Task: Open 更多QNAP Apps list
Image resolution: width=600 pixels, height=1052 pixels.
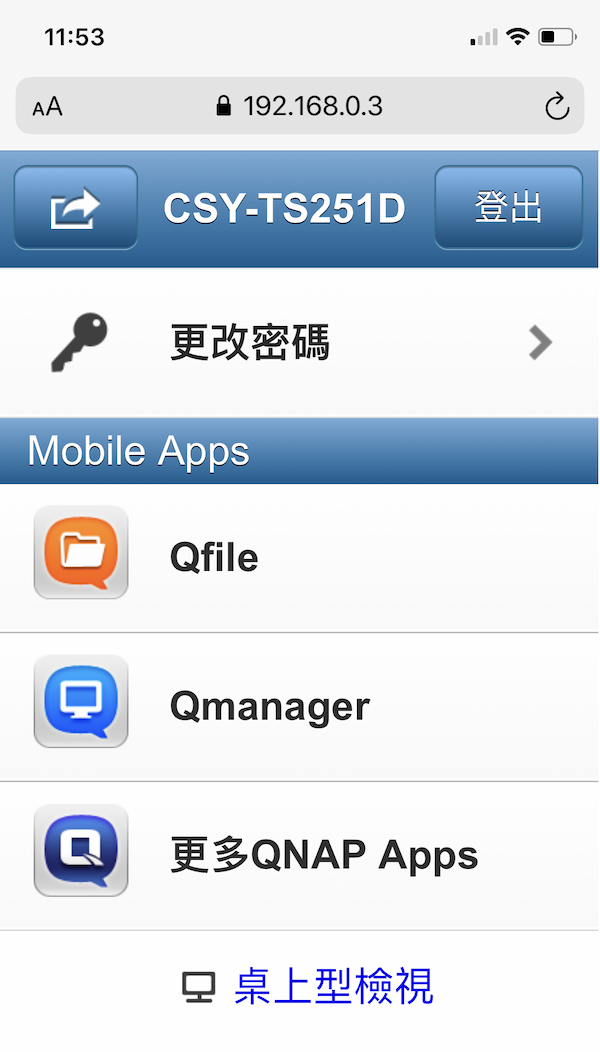Action: 300,856
